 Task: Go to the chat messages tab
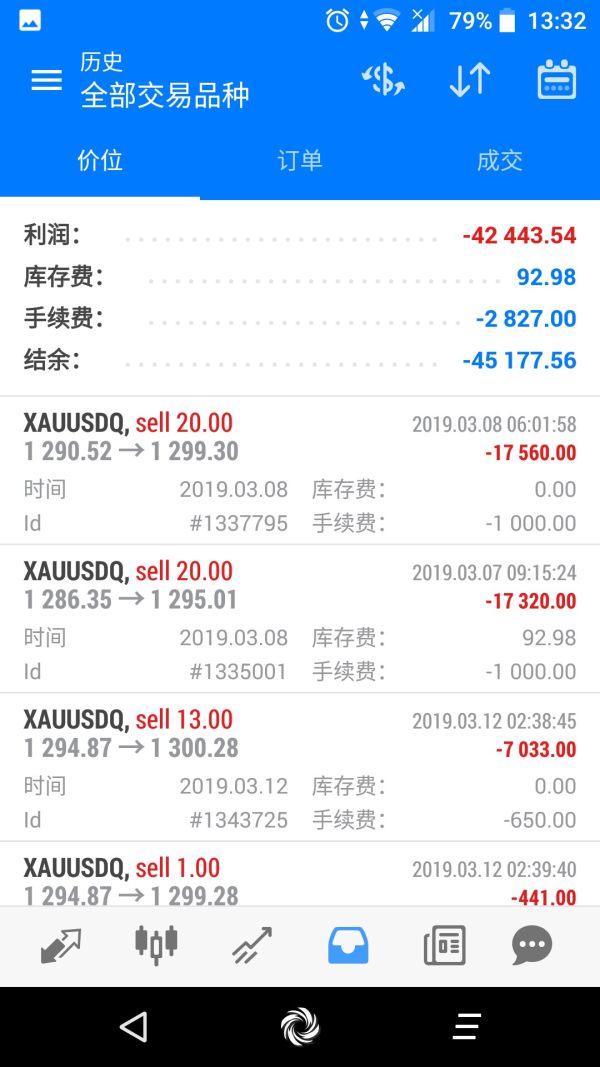(x=532, y=945)
